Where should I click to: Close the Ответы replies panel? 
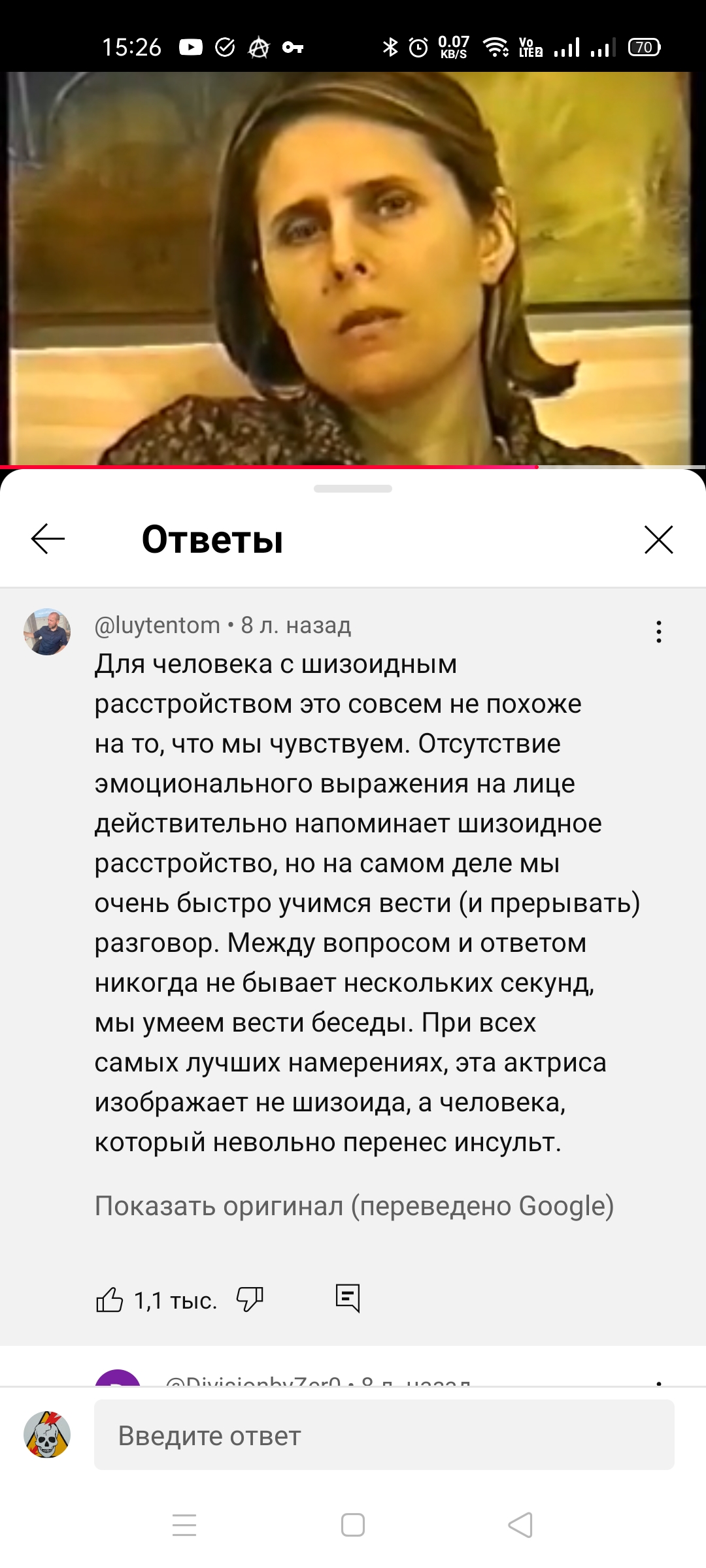(x=658, y=540)
